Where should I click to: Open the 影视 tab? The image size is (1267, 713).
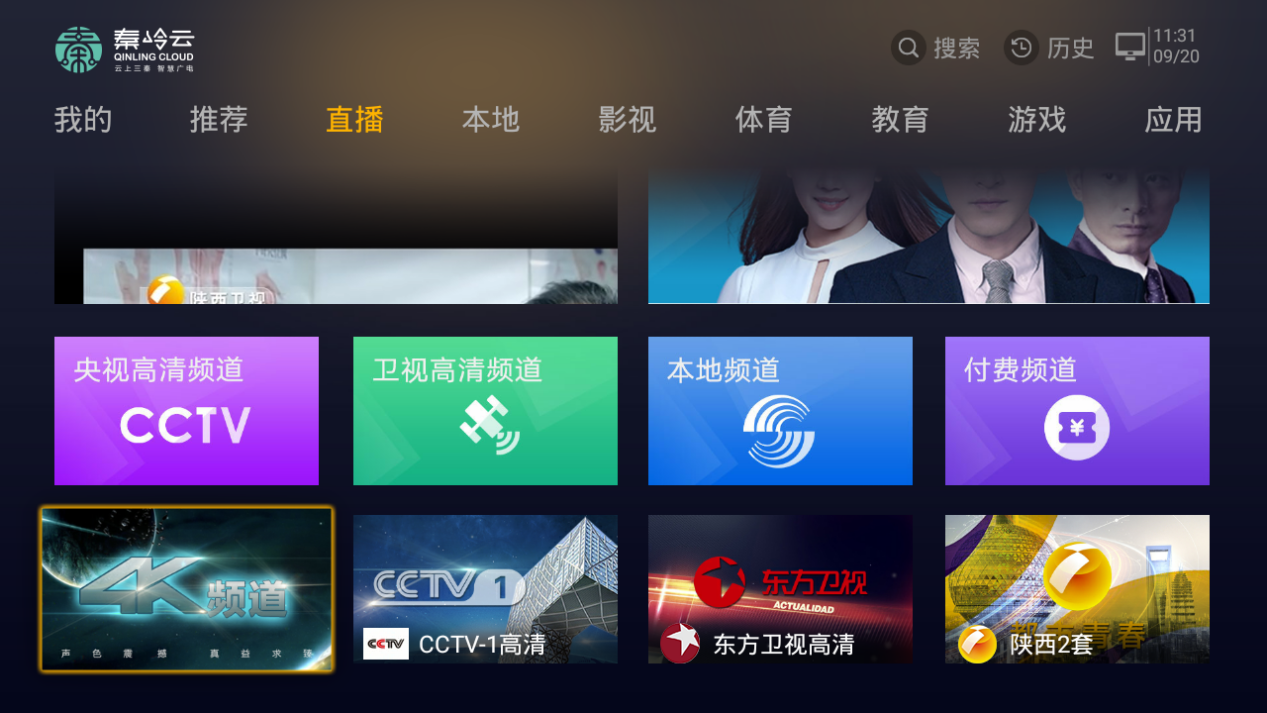[627, 120]
